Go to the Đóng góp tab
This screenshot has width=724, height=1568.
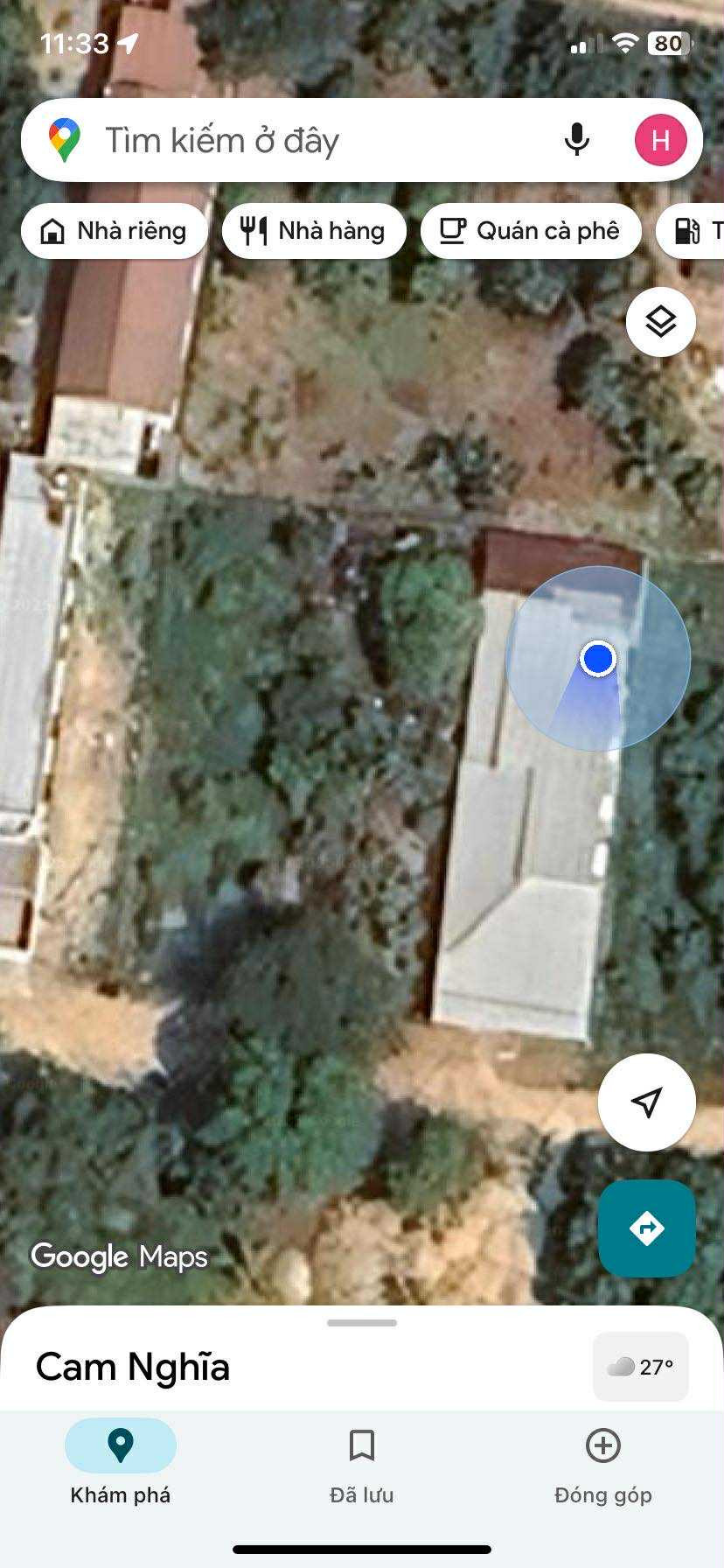click(x=602, y=1463)
